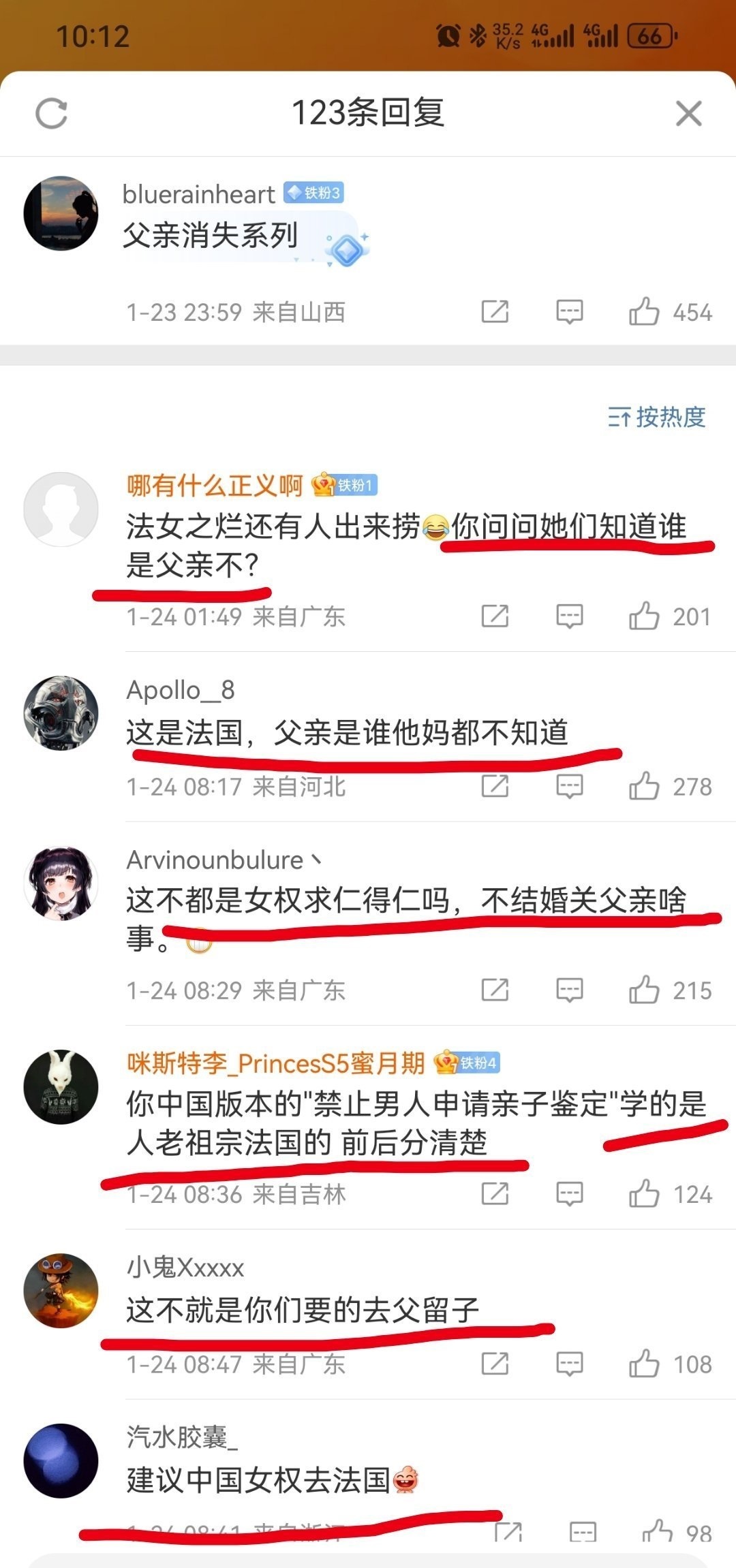This screenshot has width=736, height=1568.
Task: Comment on 小鬼Xxxxx's reply
Action: (569, 1364)
